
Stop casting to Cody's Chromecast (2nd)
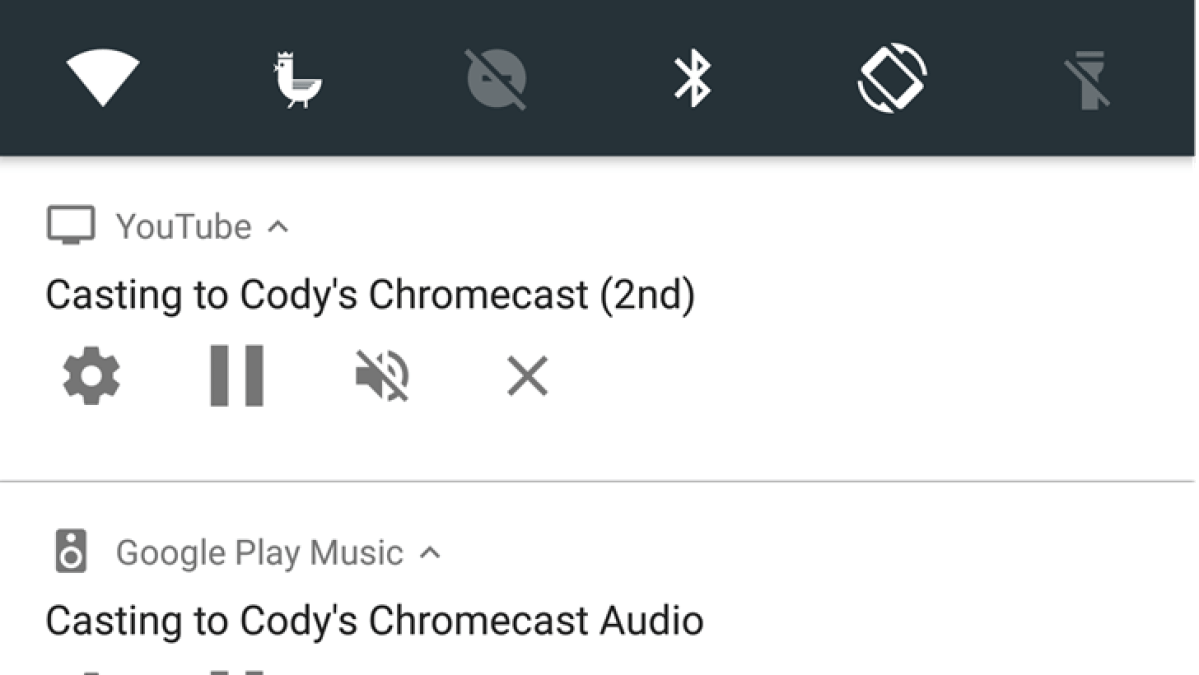point(527,377)
